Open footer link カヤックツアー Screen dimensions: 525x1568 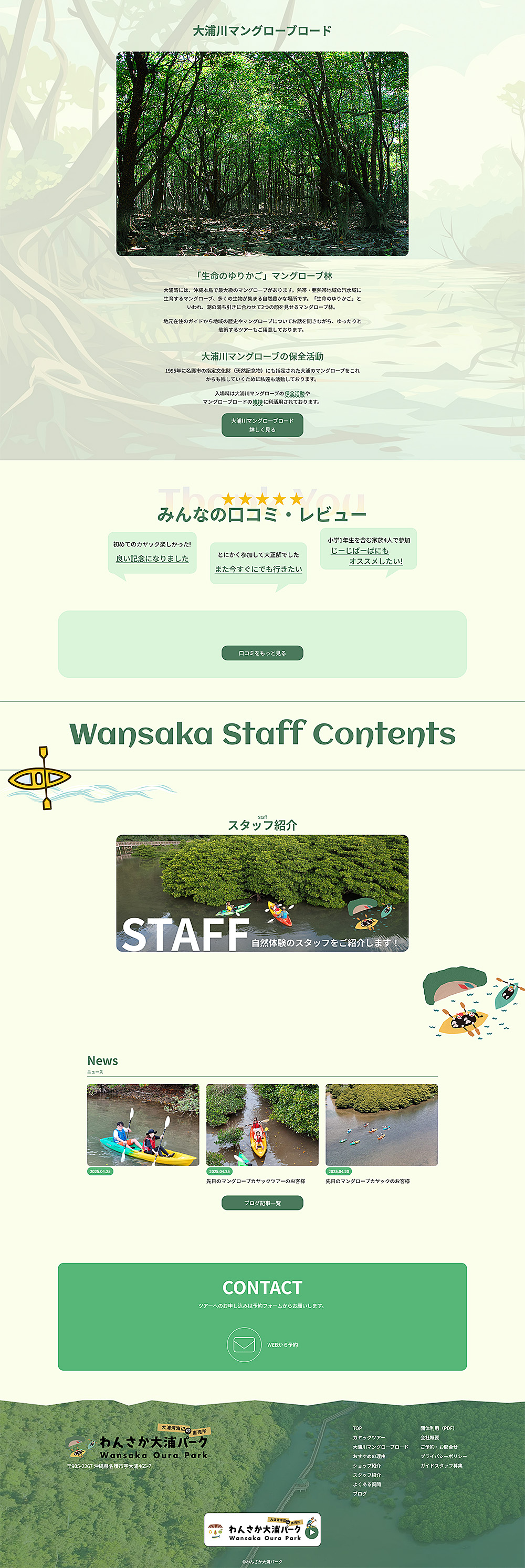pyautogui.click(x=369, y=1437)
